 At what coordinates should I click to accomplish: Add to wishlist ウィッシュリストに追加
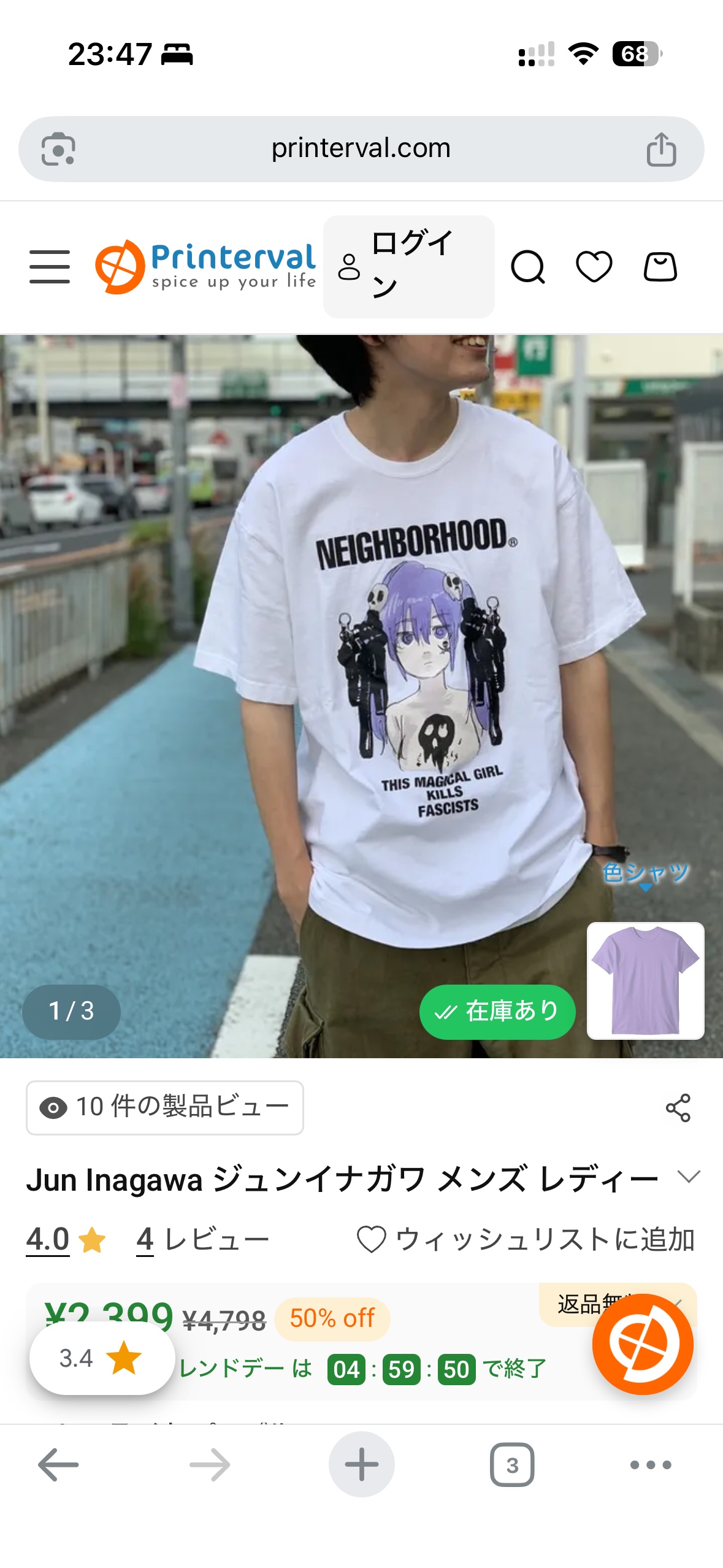coord(526,1239)
